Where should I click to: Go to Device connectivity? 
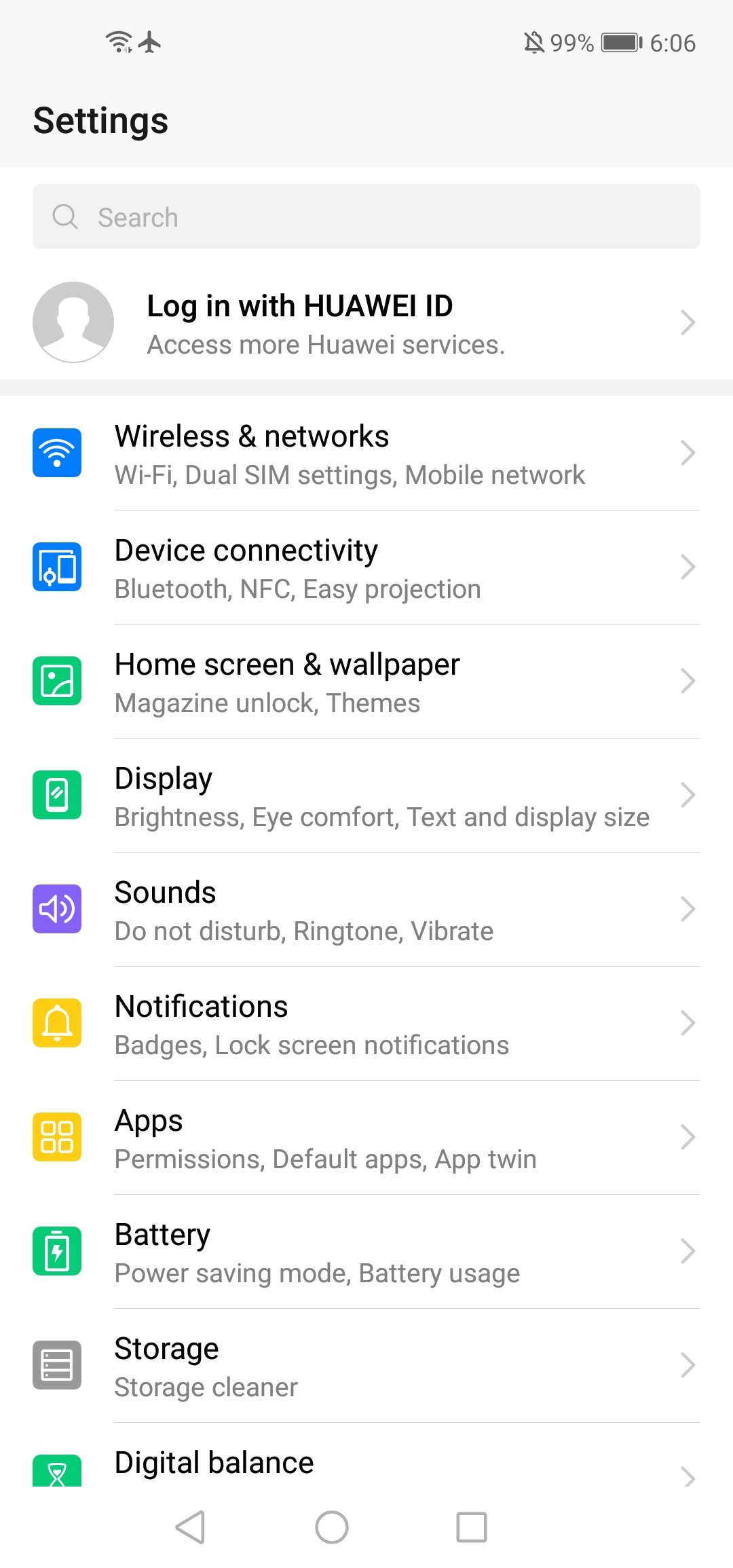[366, 567]
